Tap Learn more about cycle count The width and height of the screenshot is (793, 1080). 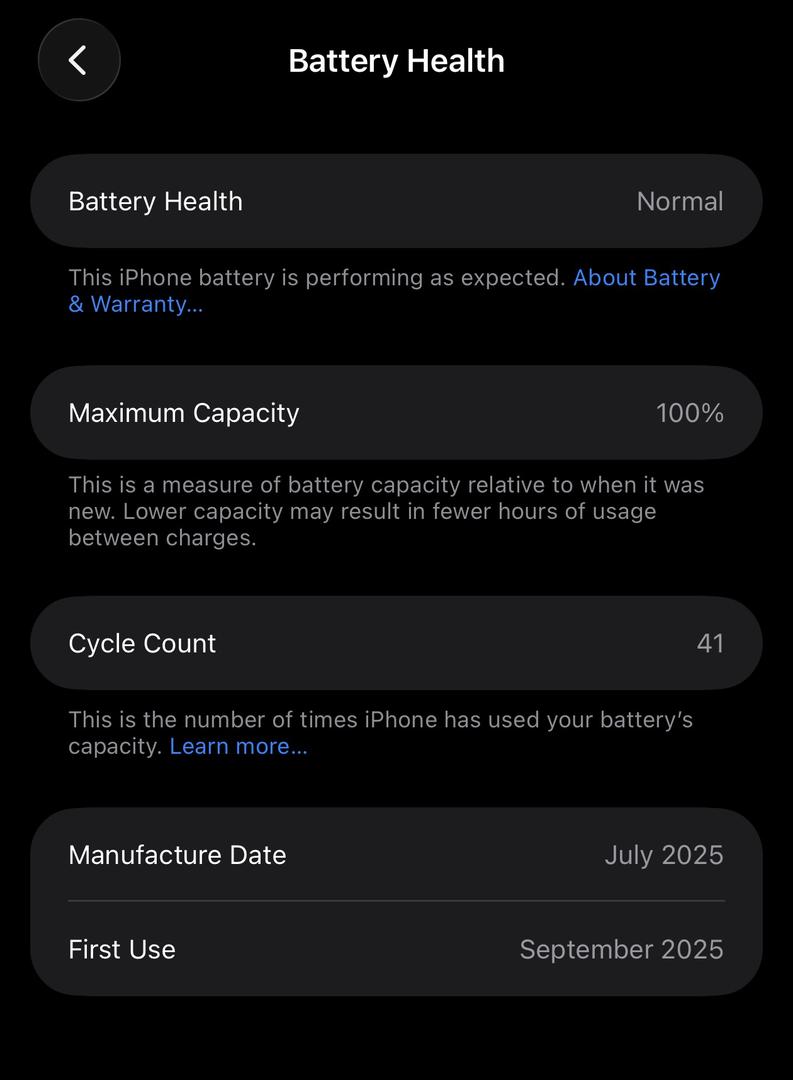[x=238, y=746]
